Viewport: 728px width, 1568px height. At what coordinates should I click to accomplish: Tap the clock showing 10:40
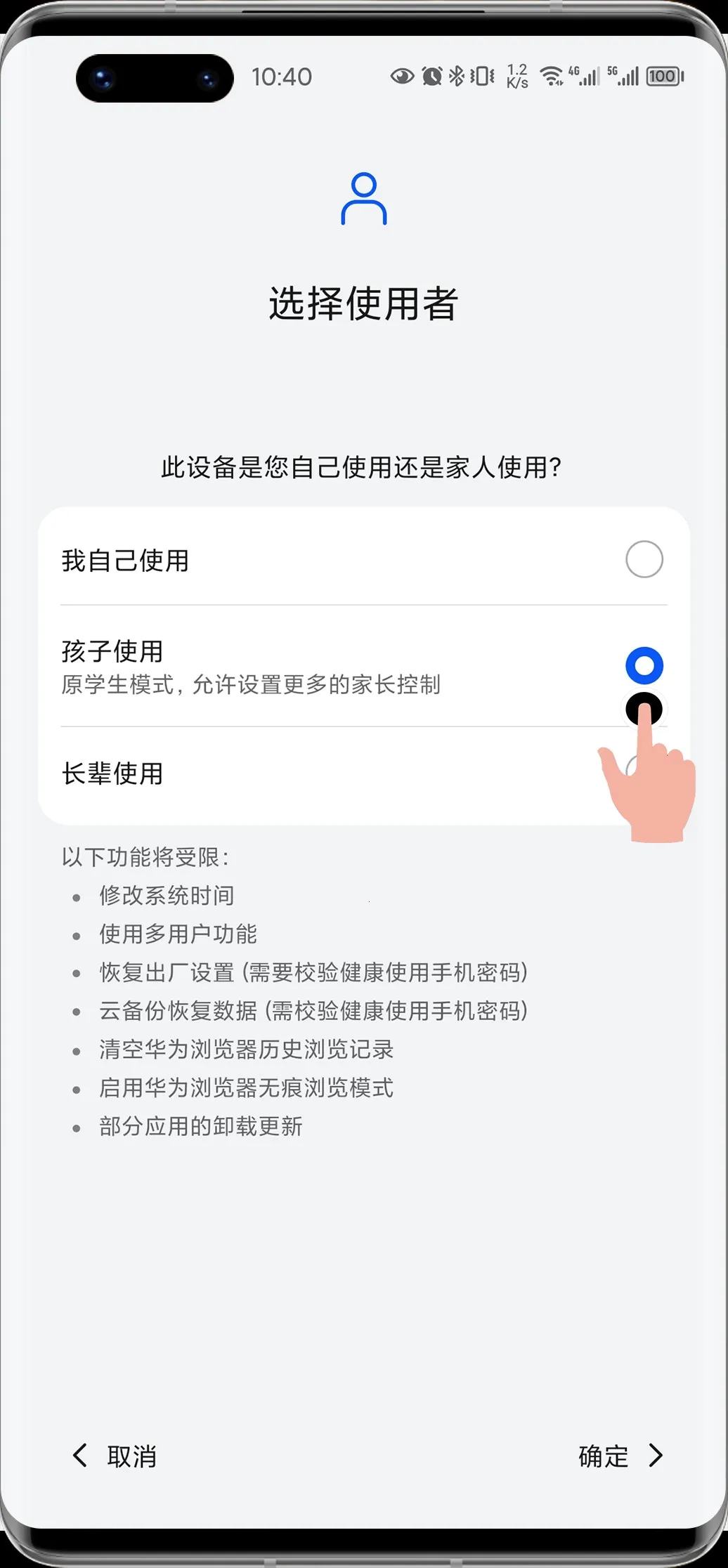281,77
